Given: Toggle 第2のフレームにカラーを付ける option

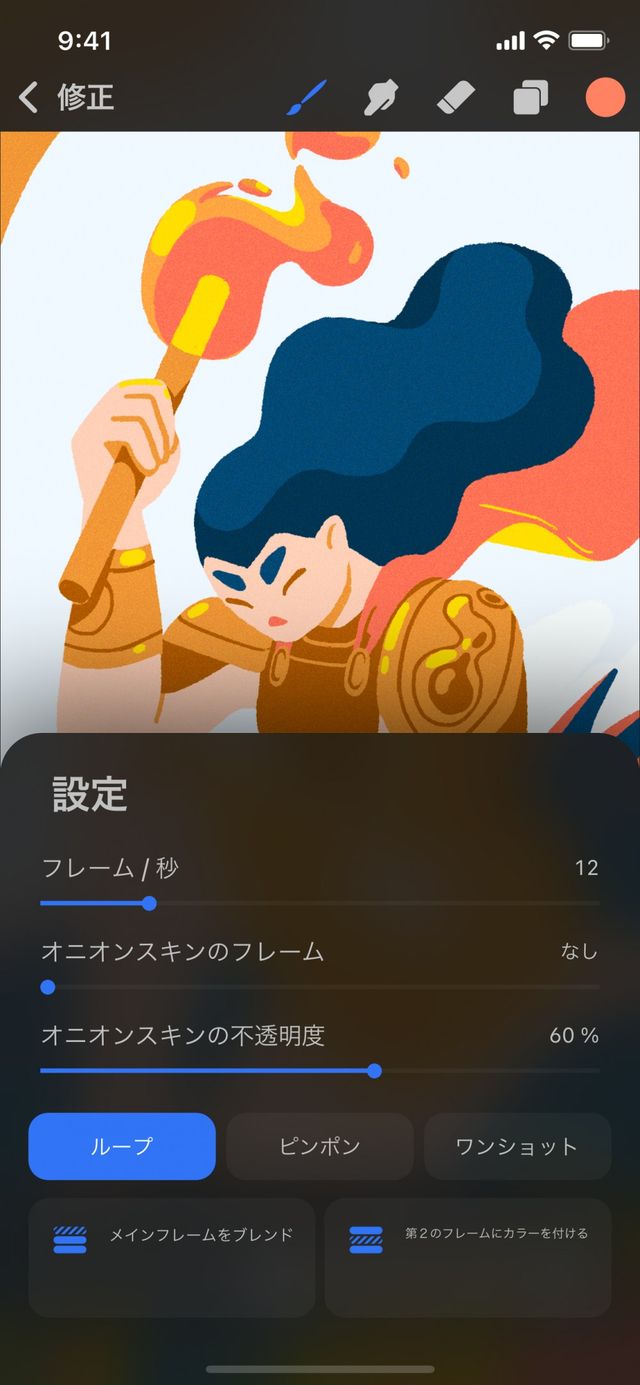Looking at the screenshot, I should (x=467, y=1257).
